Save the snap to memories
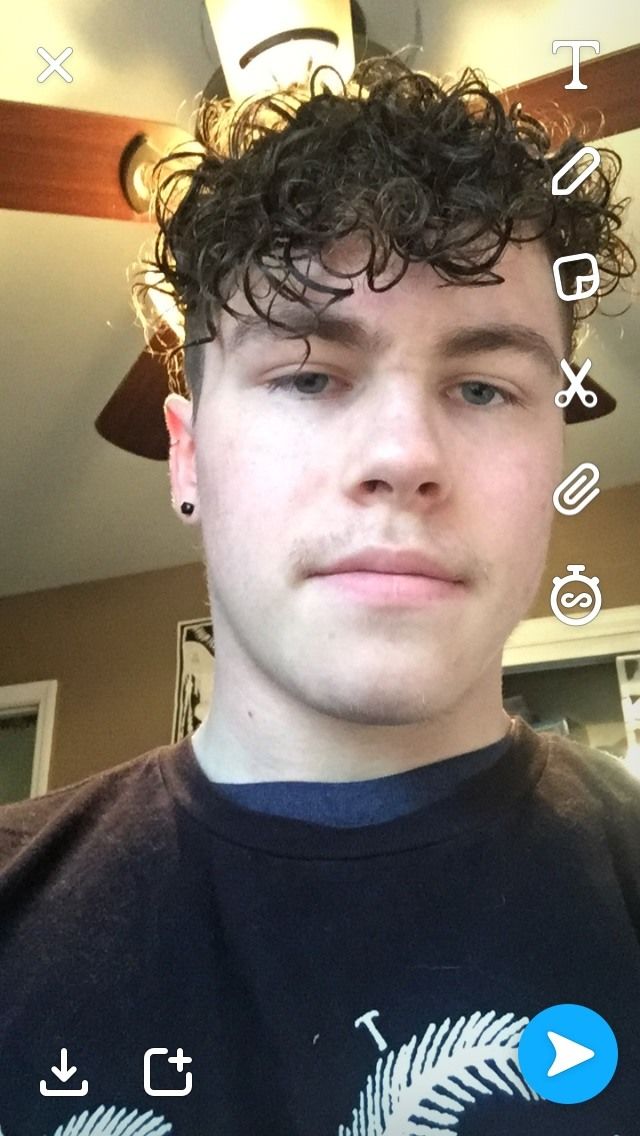 (64, 1072)
